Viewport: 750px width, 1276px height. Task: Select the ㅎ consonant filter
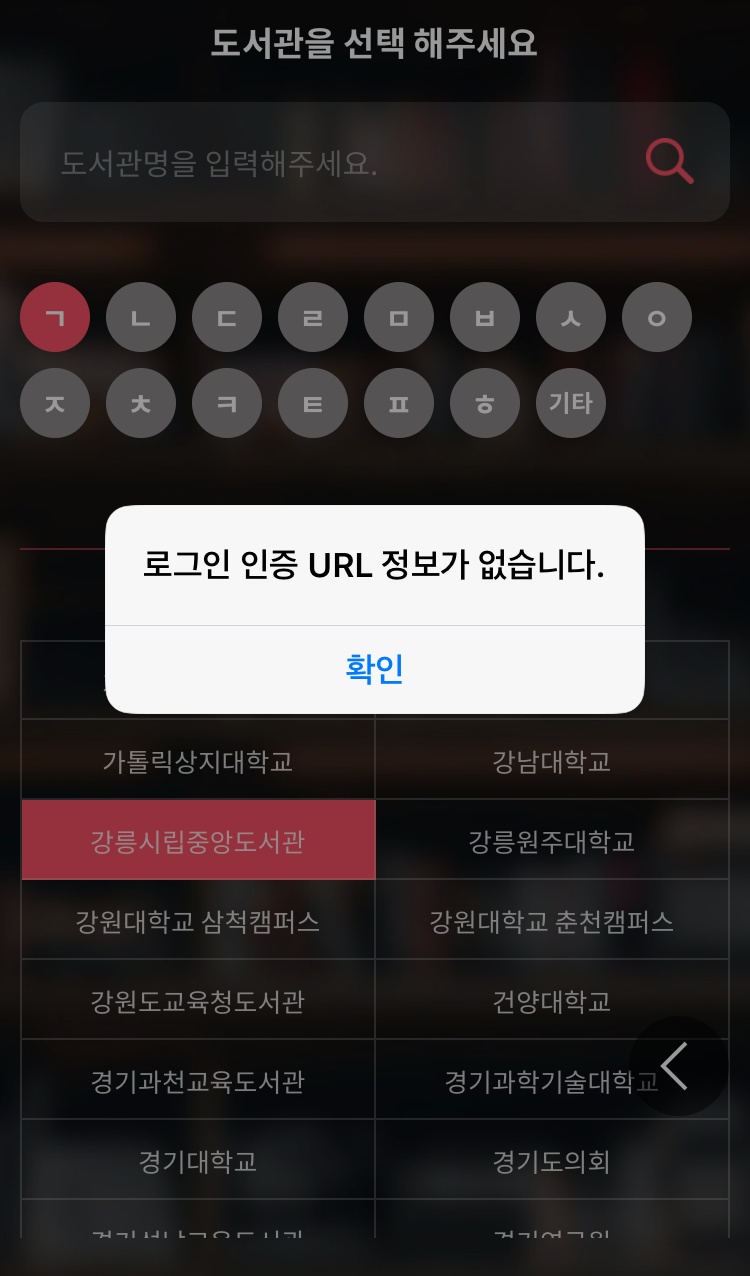(485, 403)
